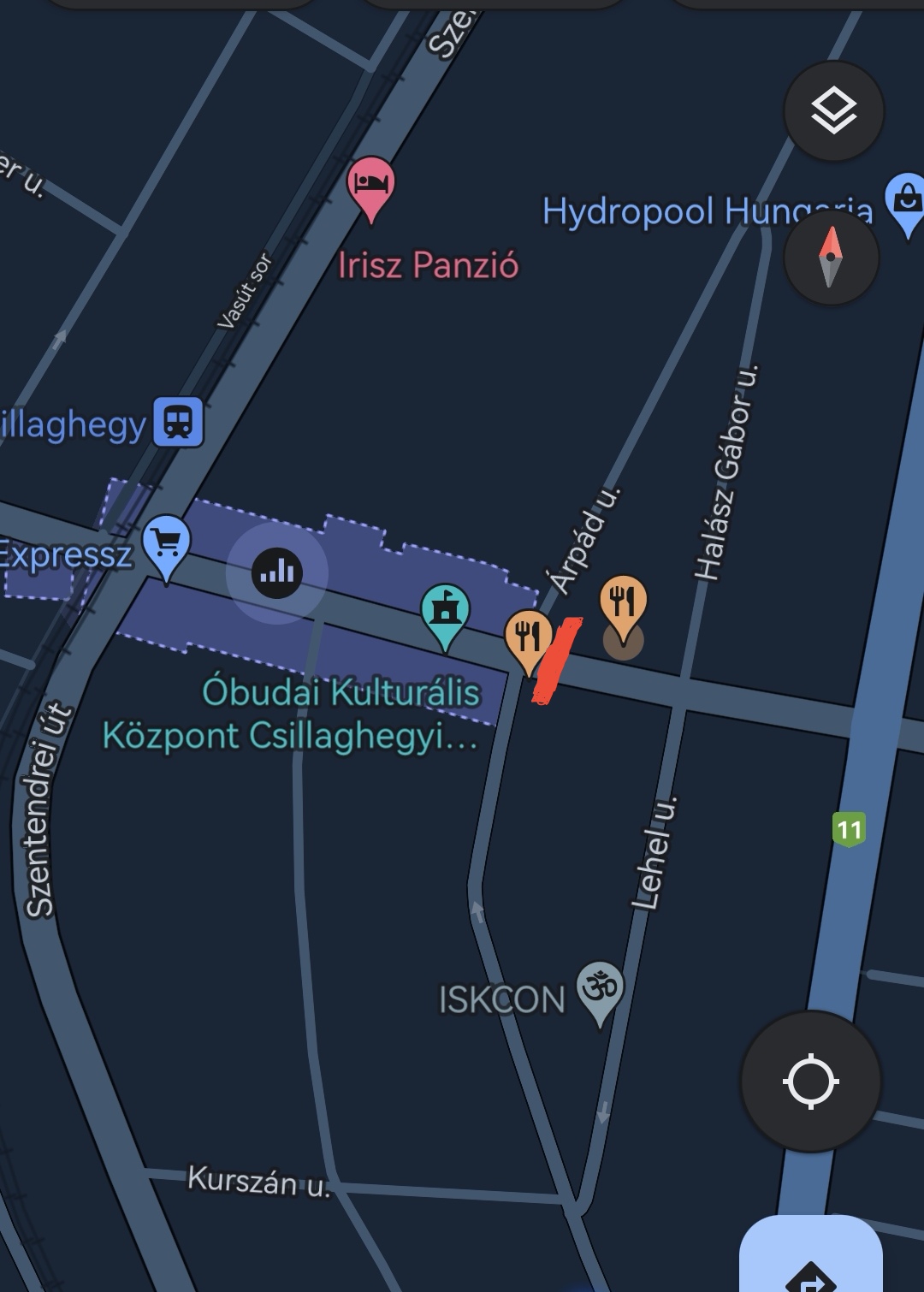
Task: Select the Hydropool Hungaria shop pin
Action: click(906, 200)
